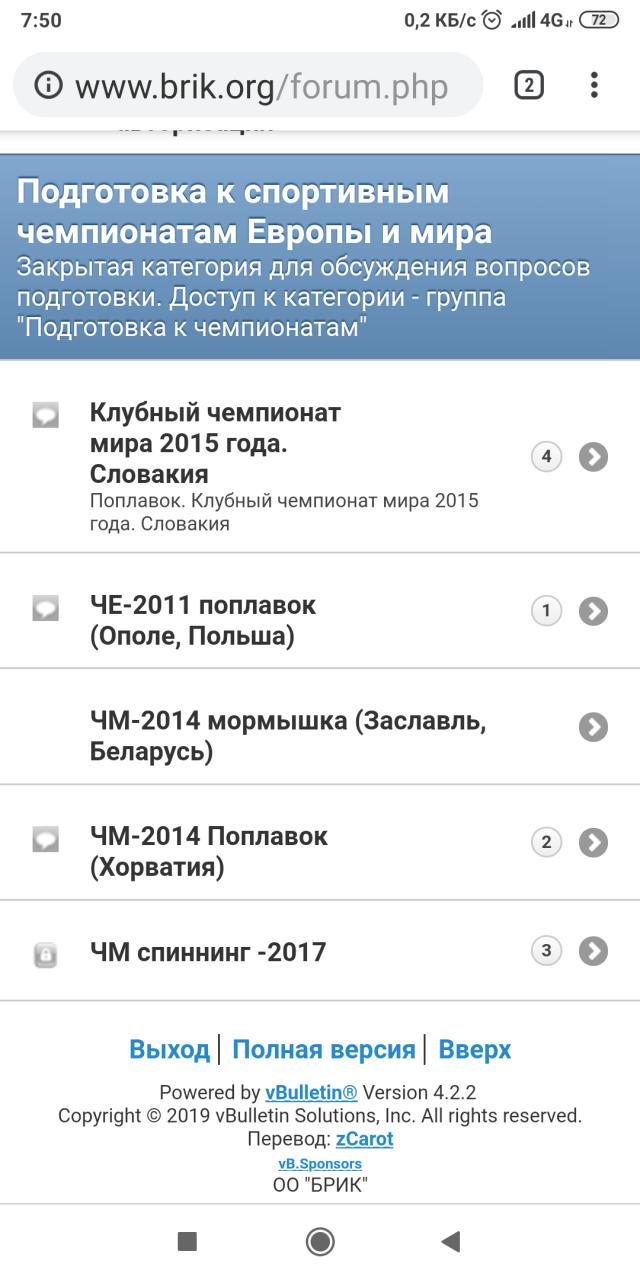
Task: Go back with system back button
Action: (451, 1242)
